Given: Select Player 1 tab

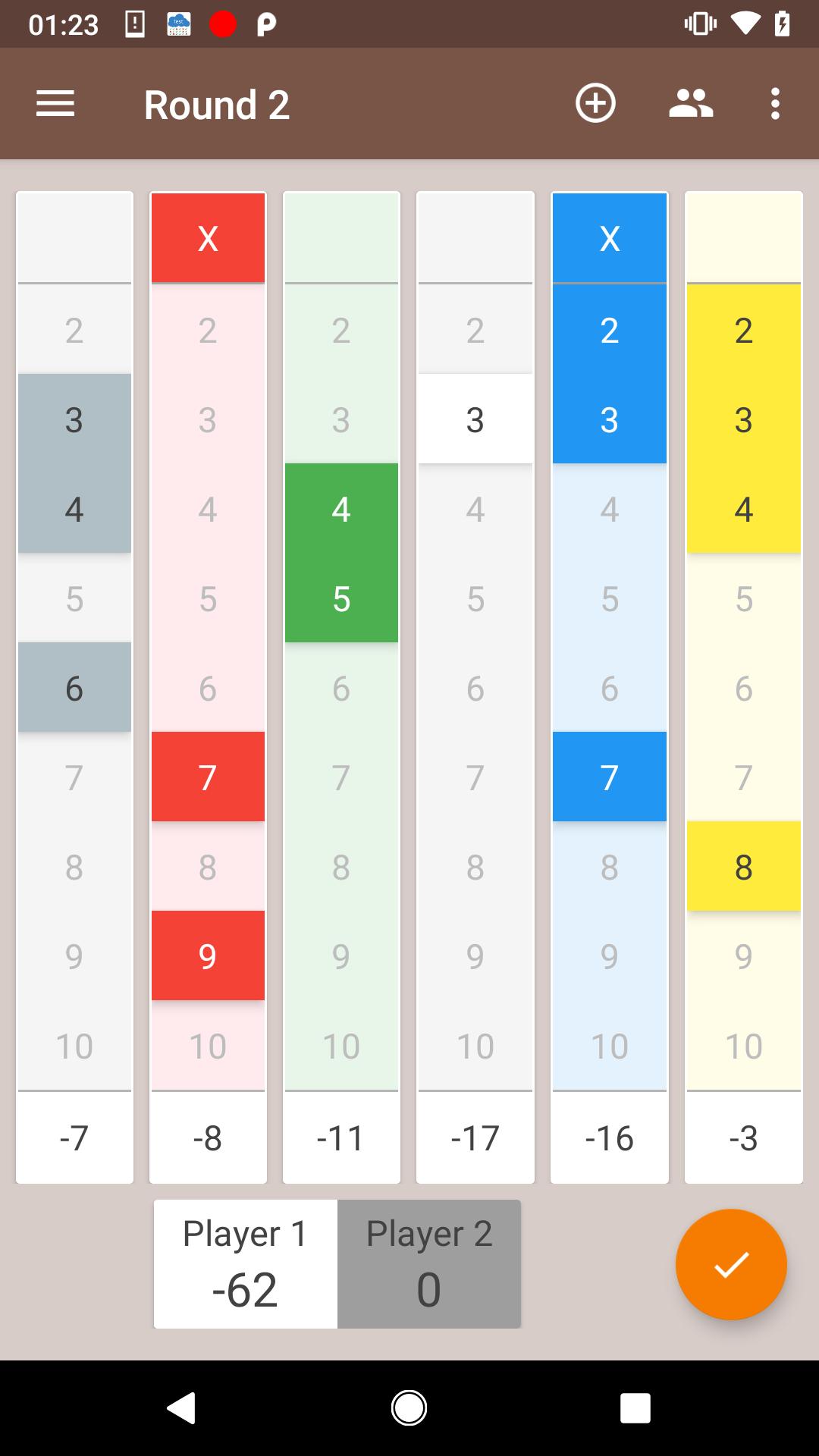Looking at the screenshot, I should (246, 1263).
